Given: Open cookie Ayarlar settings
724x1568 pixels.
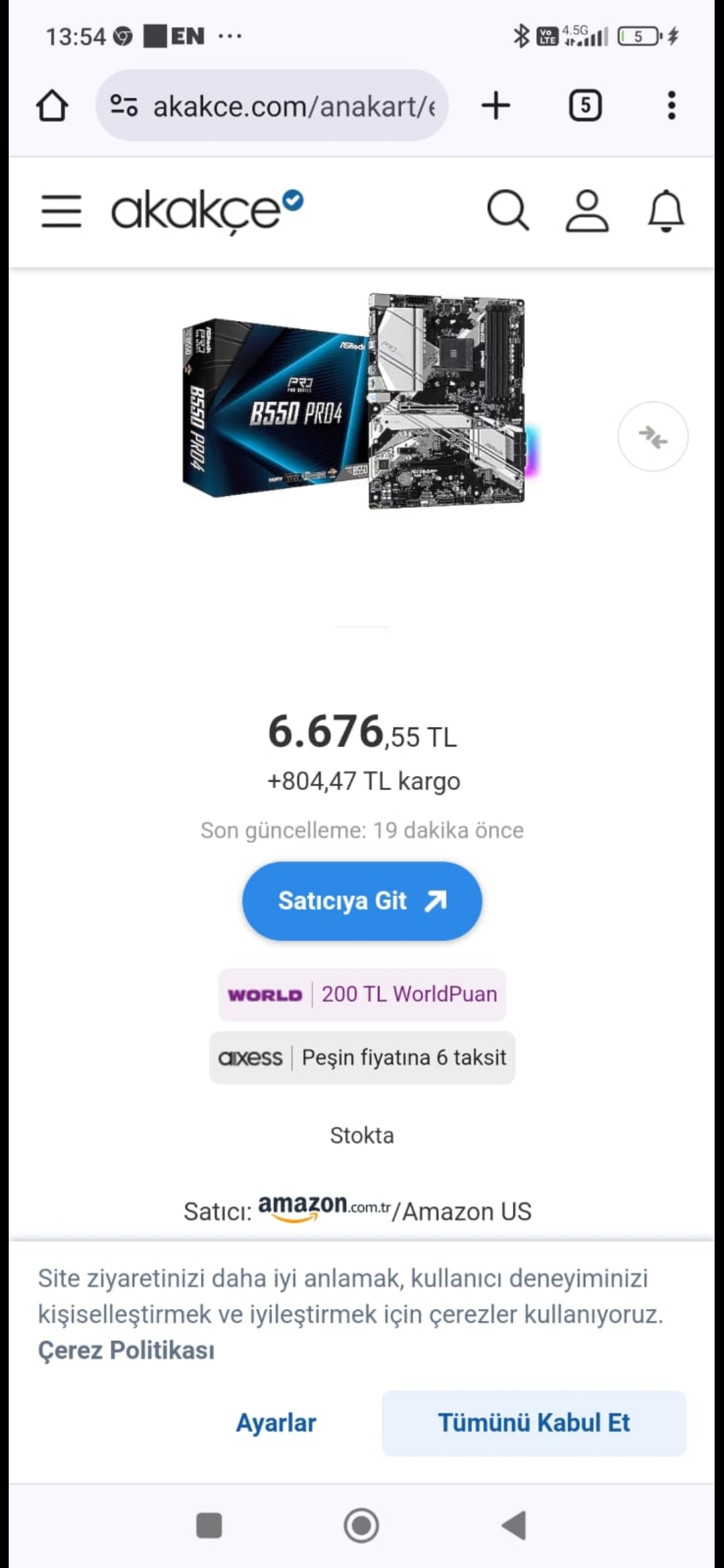Looking at the screenshot, I should point(276,1423).
